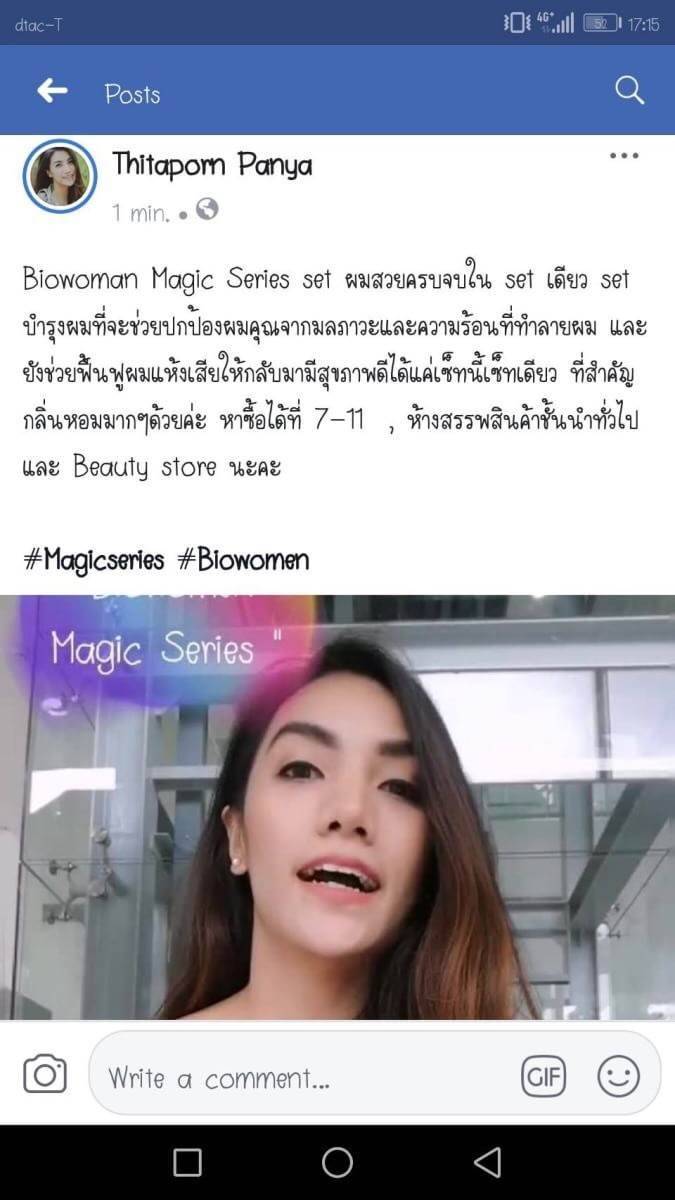
Task: Open the #Biowomen hashtag
Action: click(x=243, y=560)
